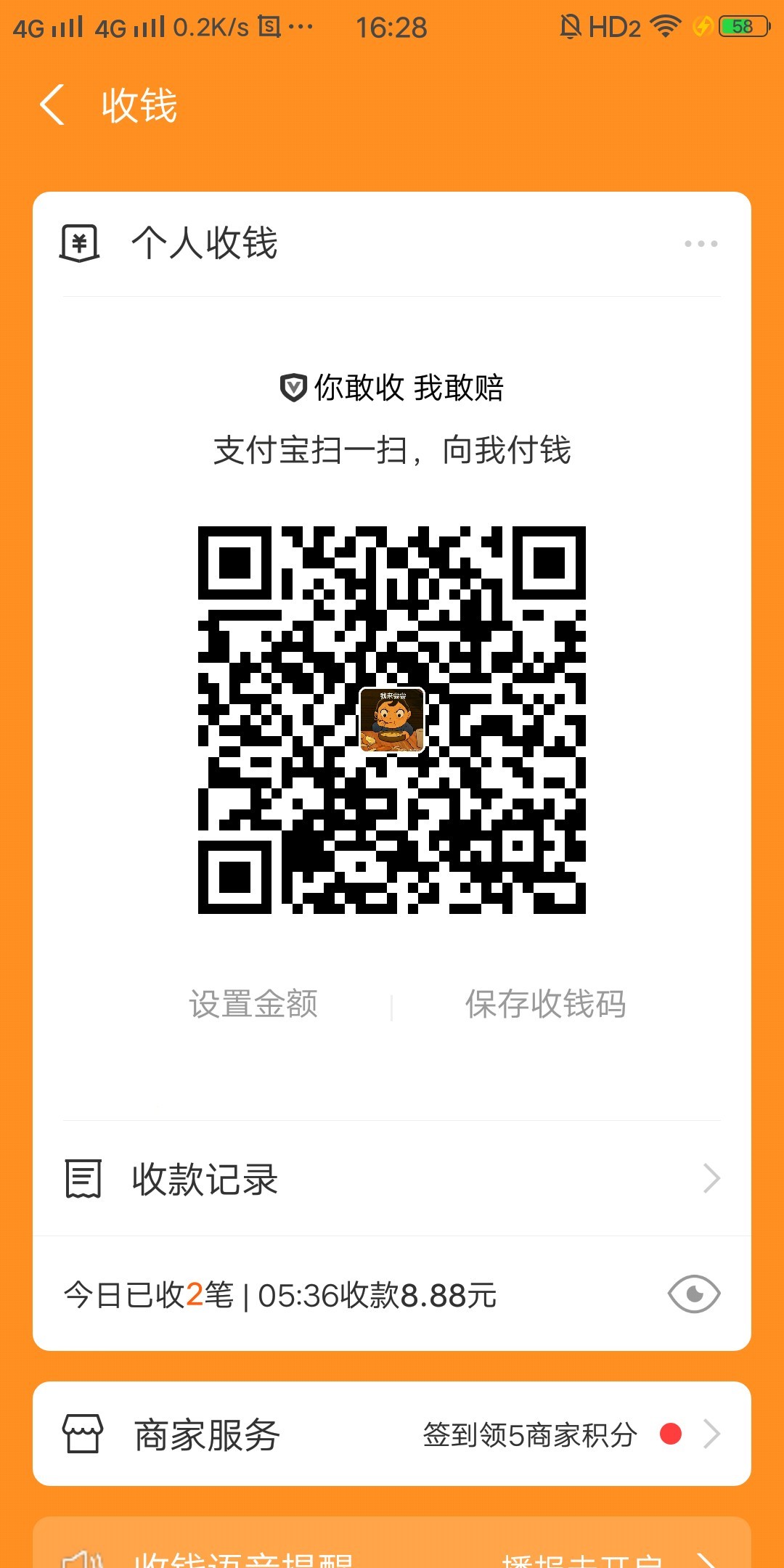Tap 设置金额 to set an amount

click(x=253, y=1005)
